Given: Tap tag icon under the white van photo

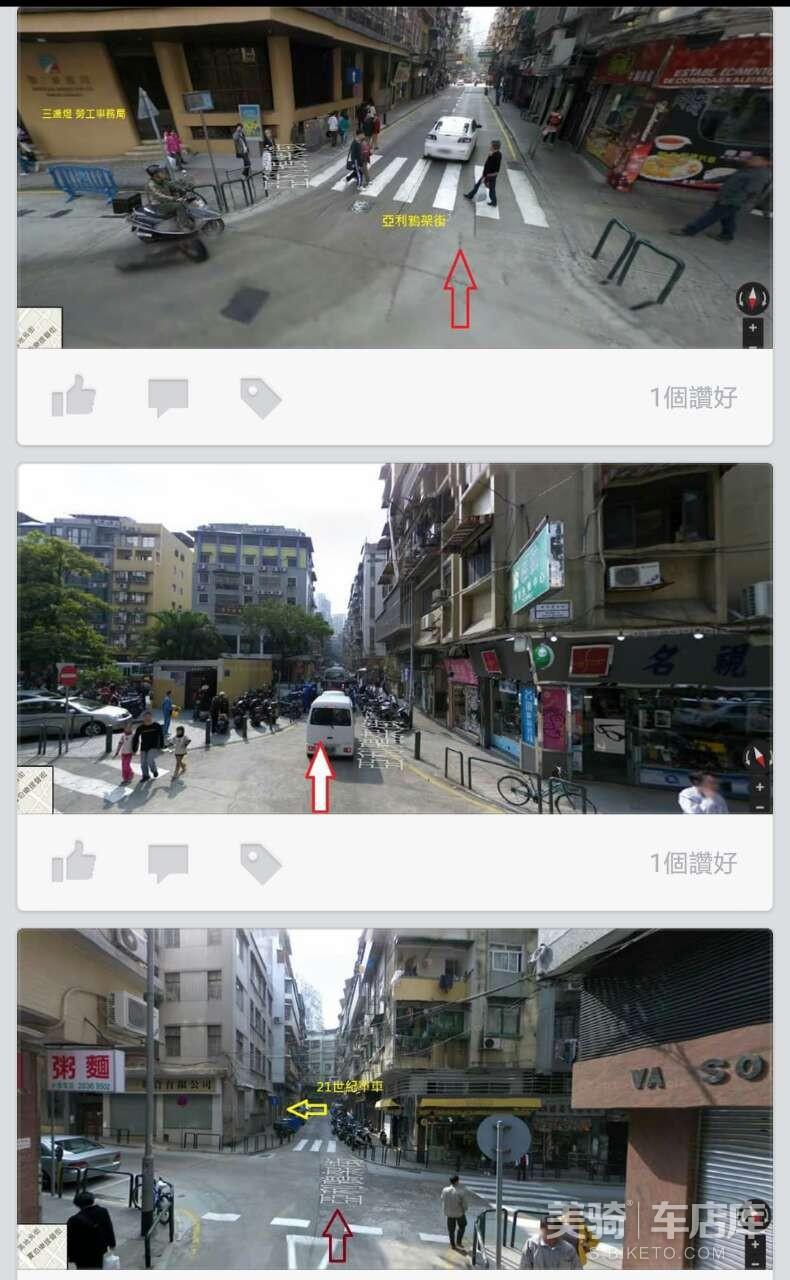Looking at the screenshot, I should (x=260, y=863).
